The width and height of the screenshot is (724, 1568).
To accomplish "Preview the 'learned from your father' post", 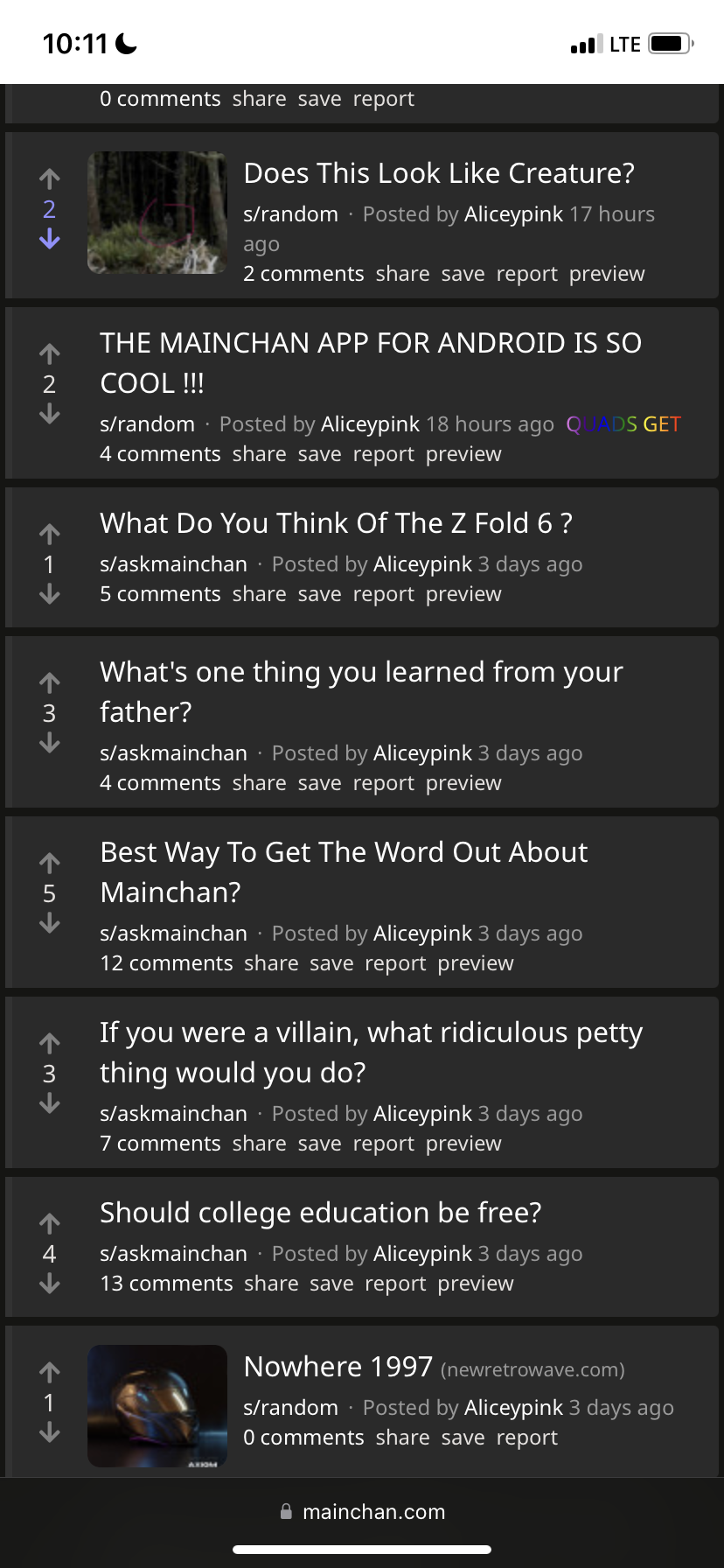I will click(x=463, y=783).
